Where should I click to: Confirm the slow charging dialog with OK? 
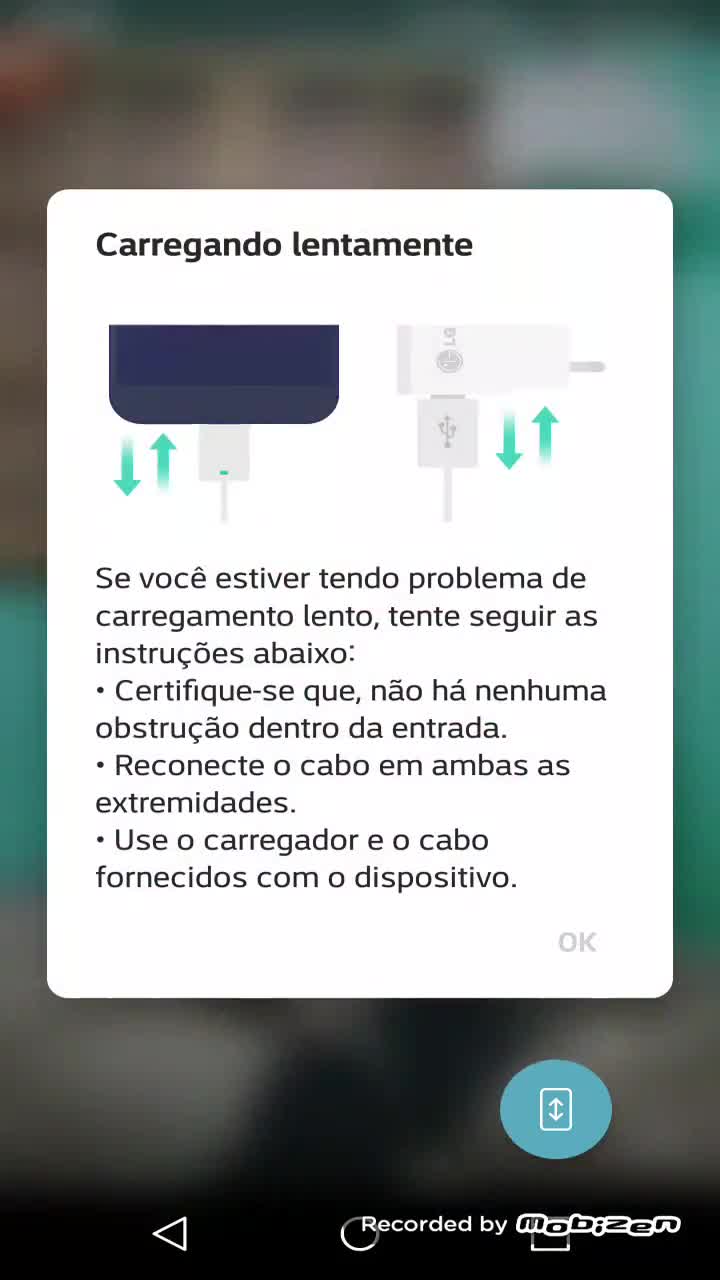point(577,942)
